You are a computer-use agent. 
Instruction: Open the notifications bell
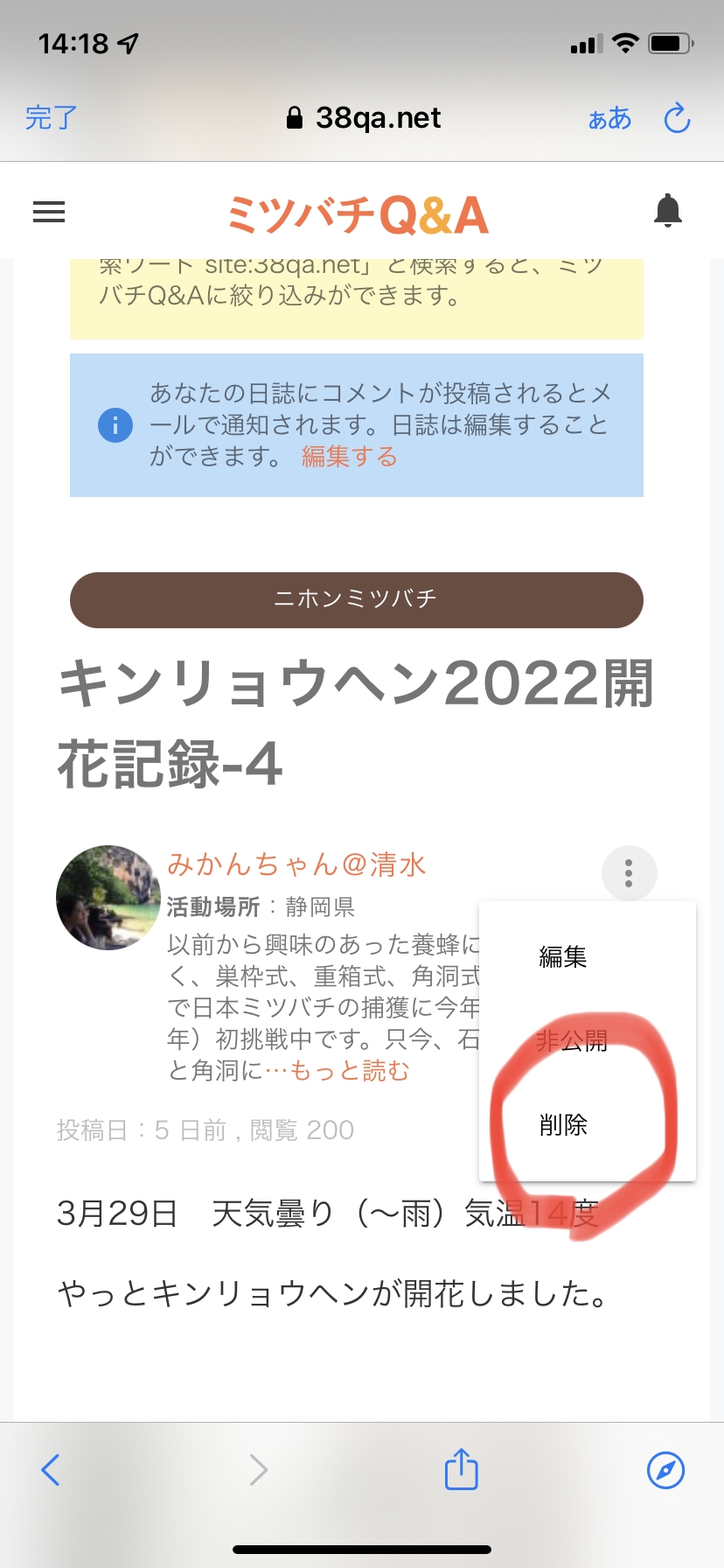tap(668, 211)
